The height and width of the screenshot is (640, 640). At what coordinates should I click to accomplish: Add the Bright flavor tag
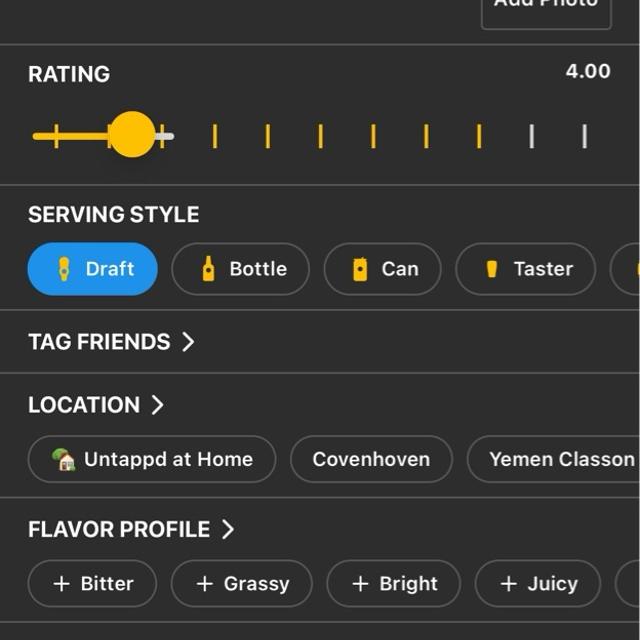394,584
